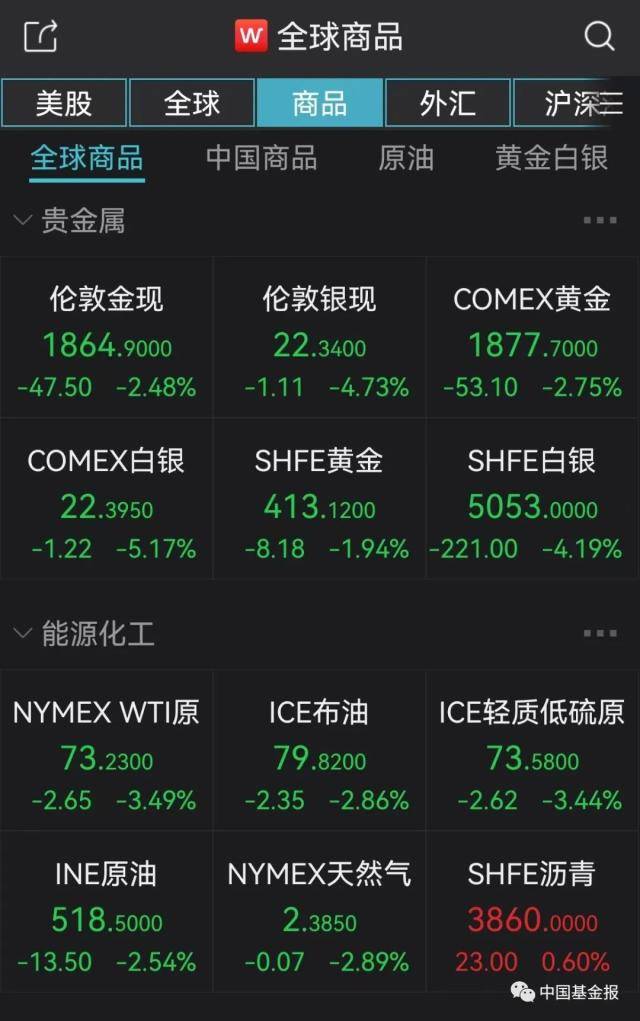Switch to the 美股 tab
This screenshot has width=640, height=1021.
click(64, 103)
